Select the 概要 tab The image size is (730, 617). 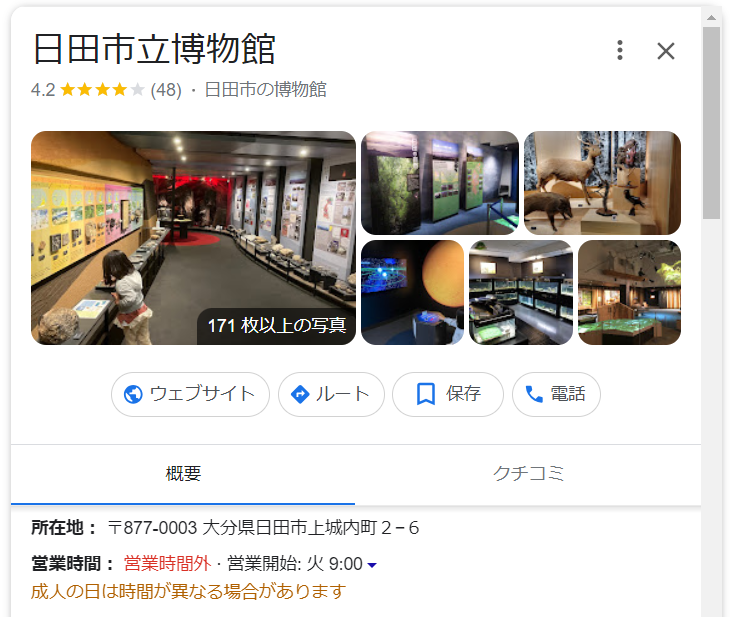[x=183, y=474]
